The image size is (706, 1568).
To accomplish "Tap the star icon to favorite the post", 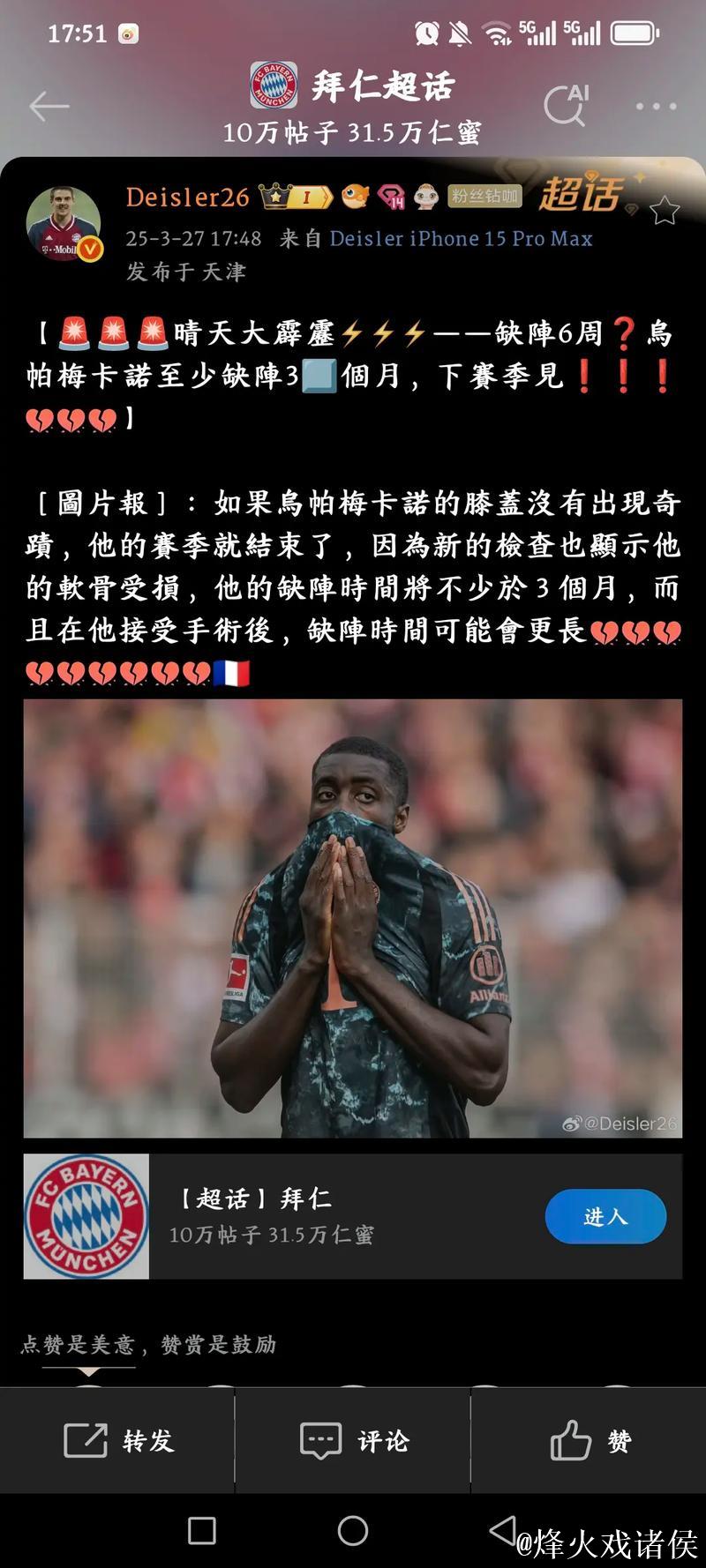I will click(x=664, y=211).
